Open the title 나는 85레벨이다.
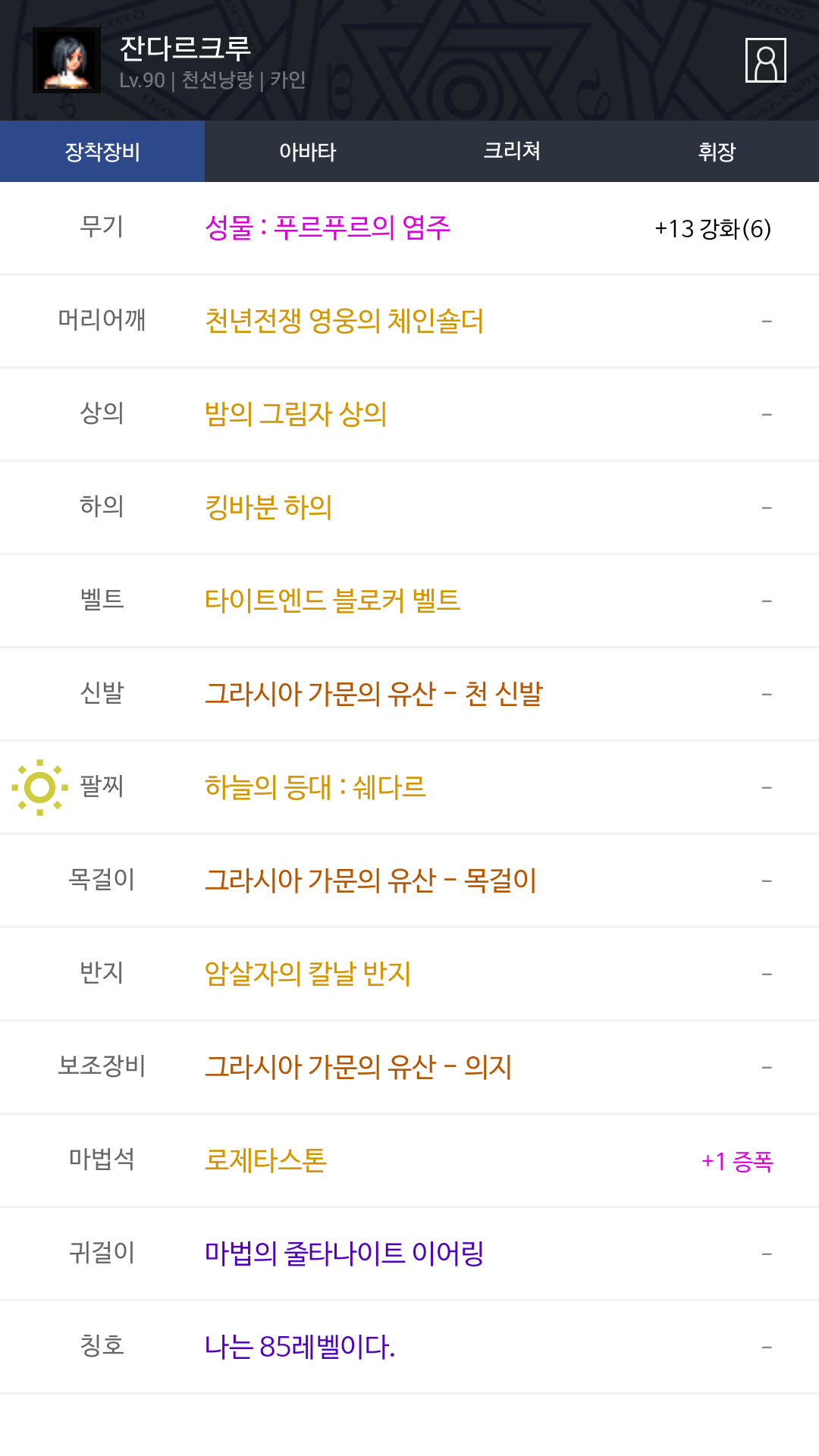The width and height of the screenshot is (819, 1456). [300, 1347]
